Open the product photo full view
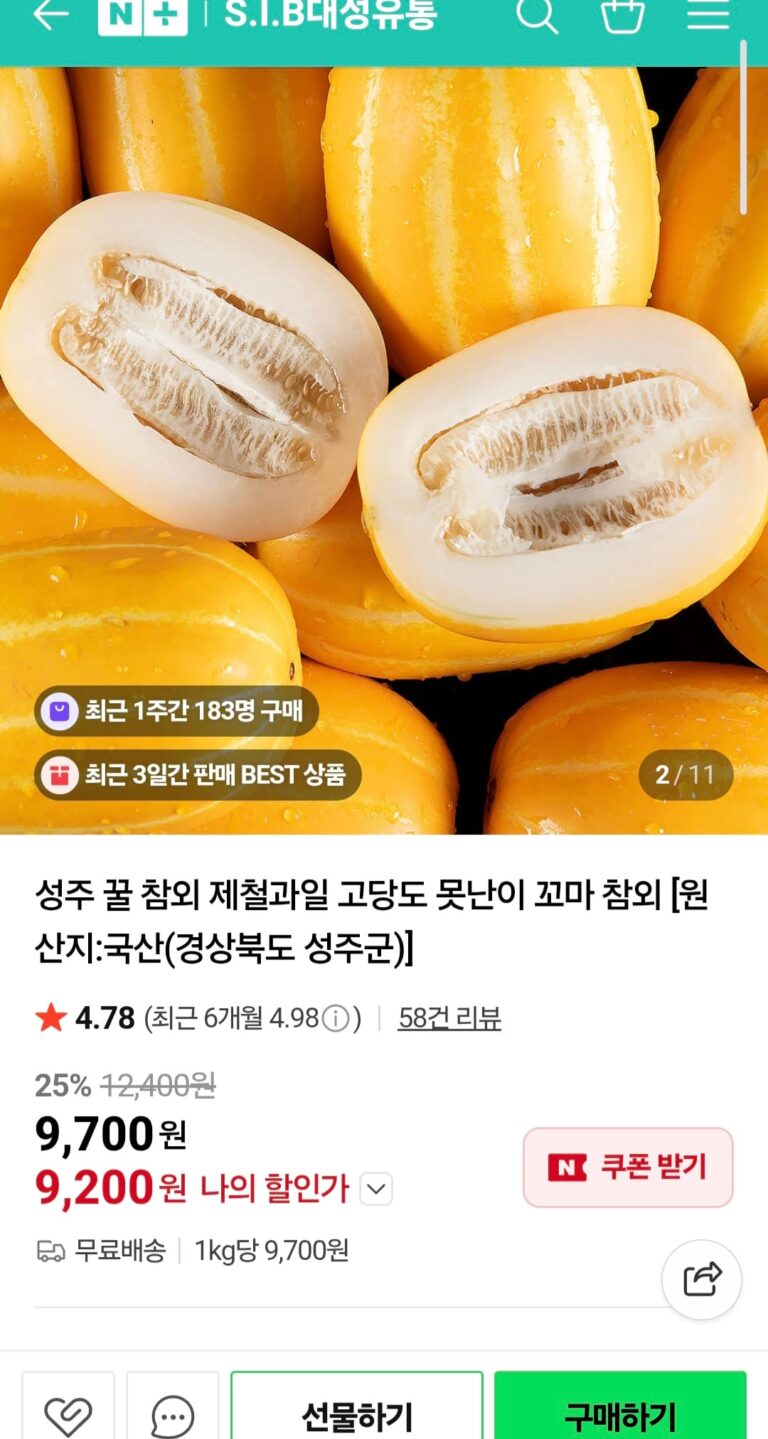This screenshot has height=1439, width=768. coord(384,450)
